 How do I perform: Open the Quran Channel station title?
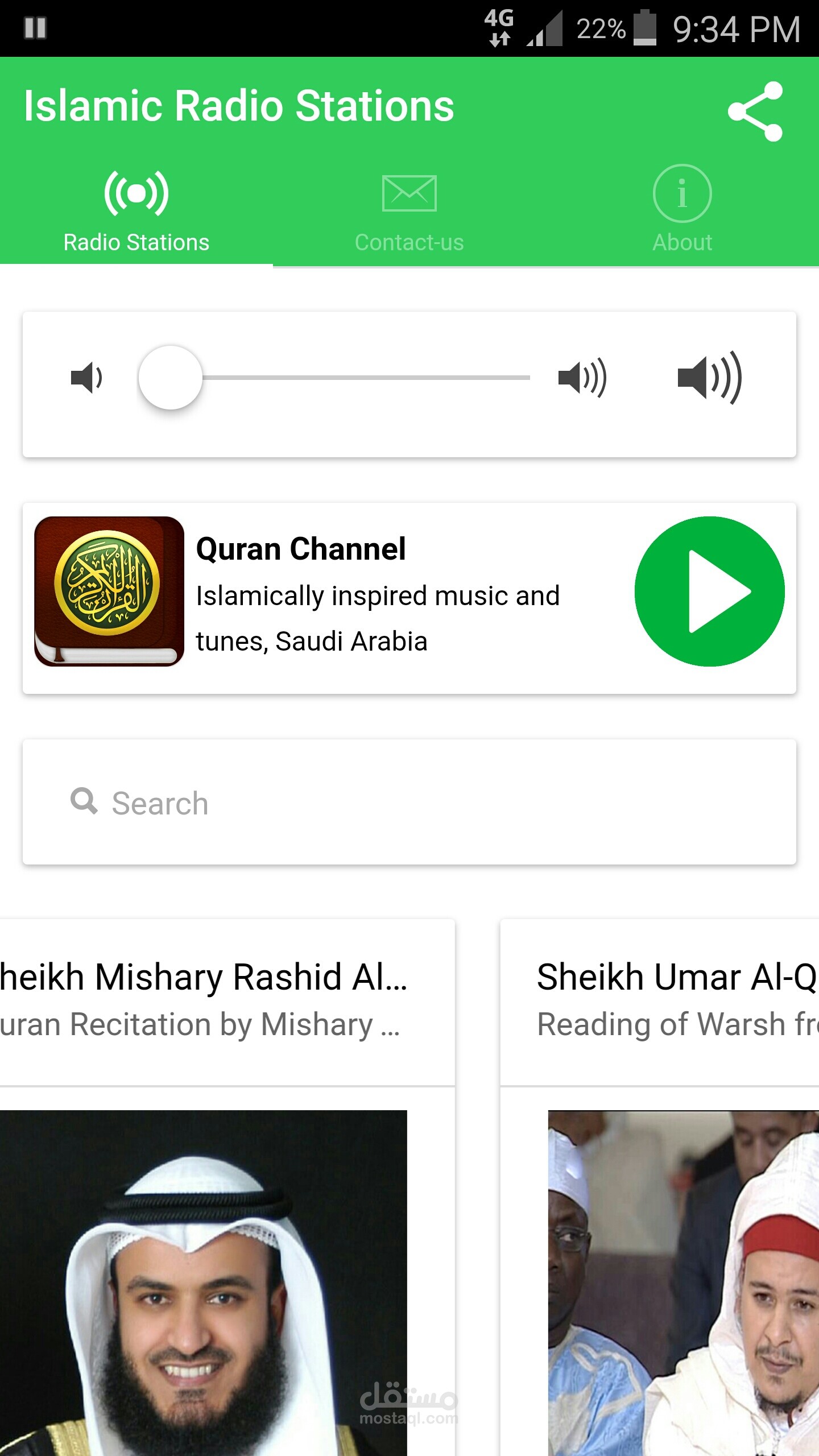300,548
